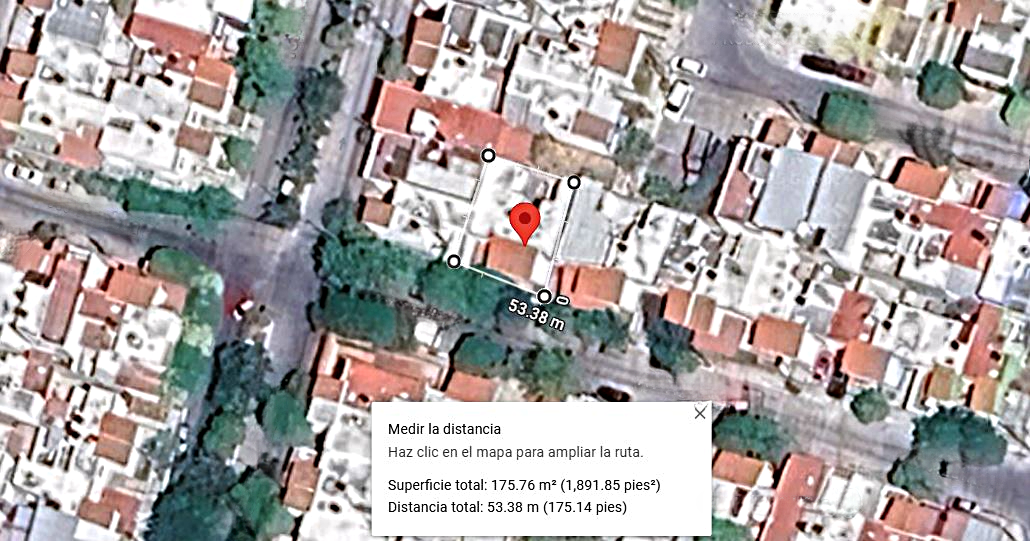The width and height of the screenshot is (1030, 541).
Task: Close the Medir la distancia panel
Action: click(x=700, y=413)
